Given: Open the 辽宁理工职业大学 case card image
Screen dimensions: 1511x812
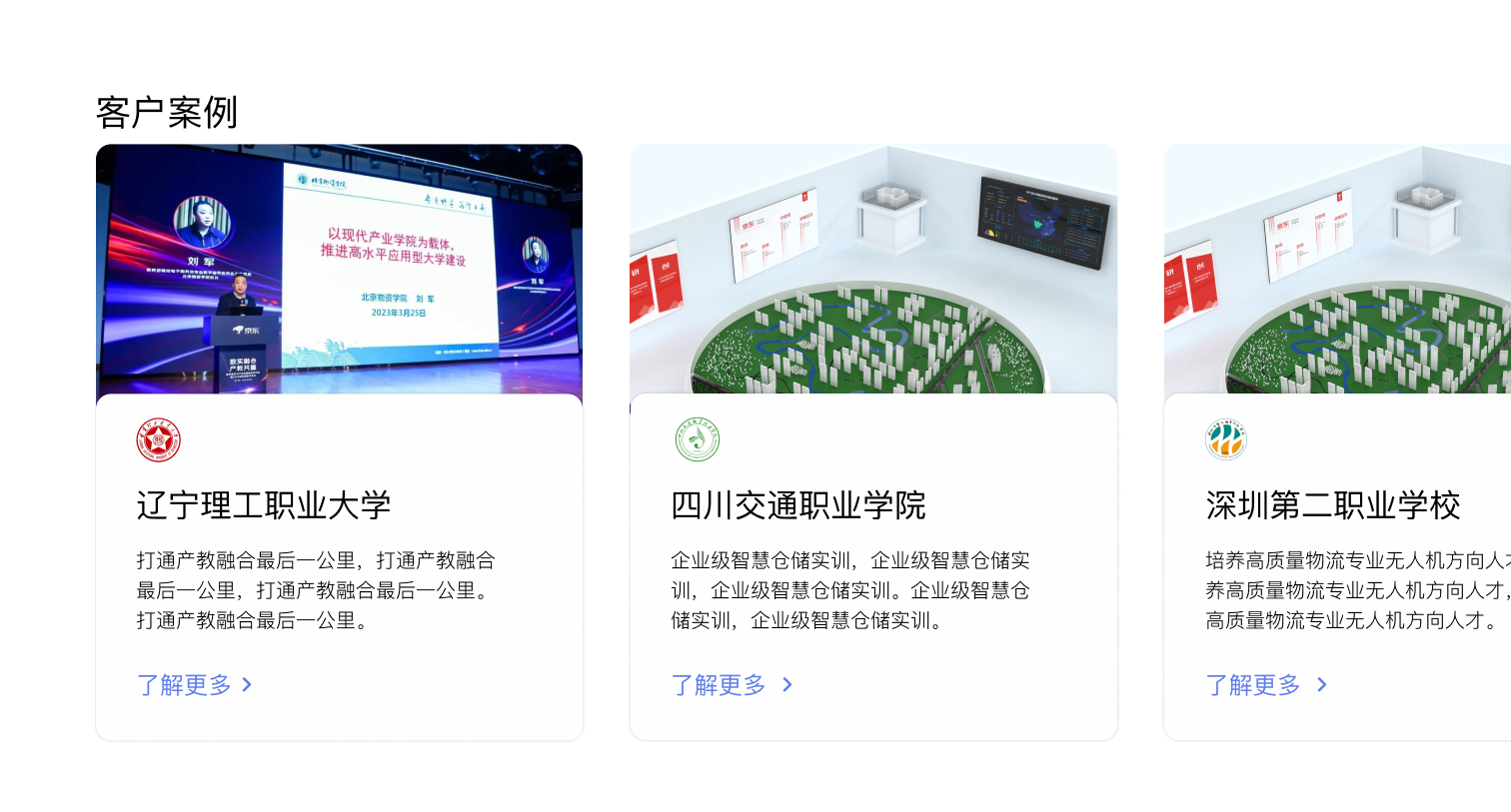Looking at the screenshot, I should (339, 270).
